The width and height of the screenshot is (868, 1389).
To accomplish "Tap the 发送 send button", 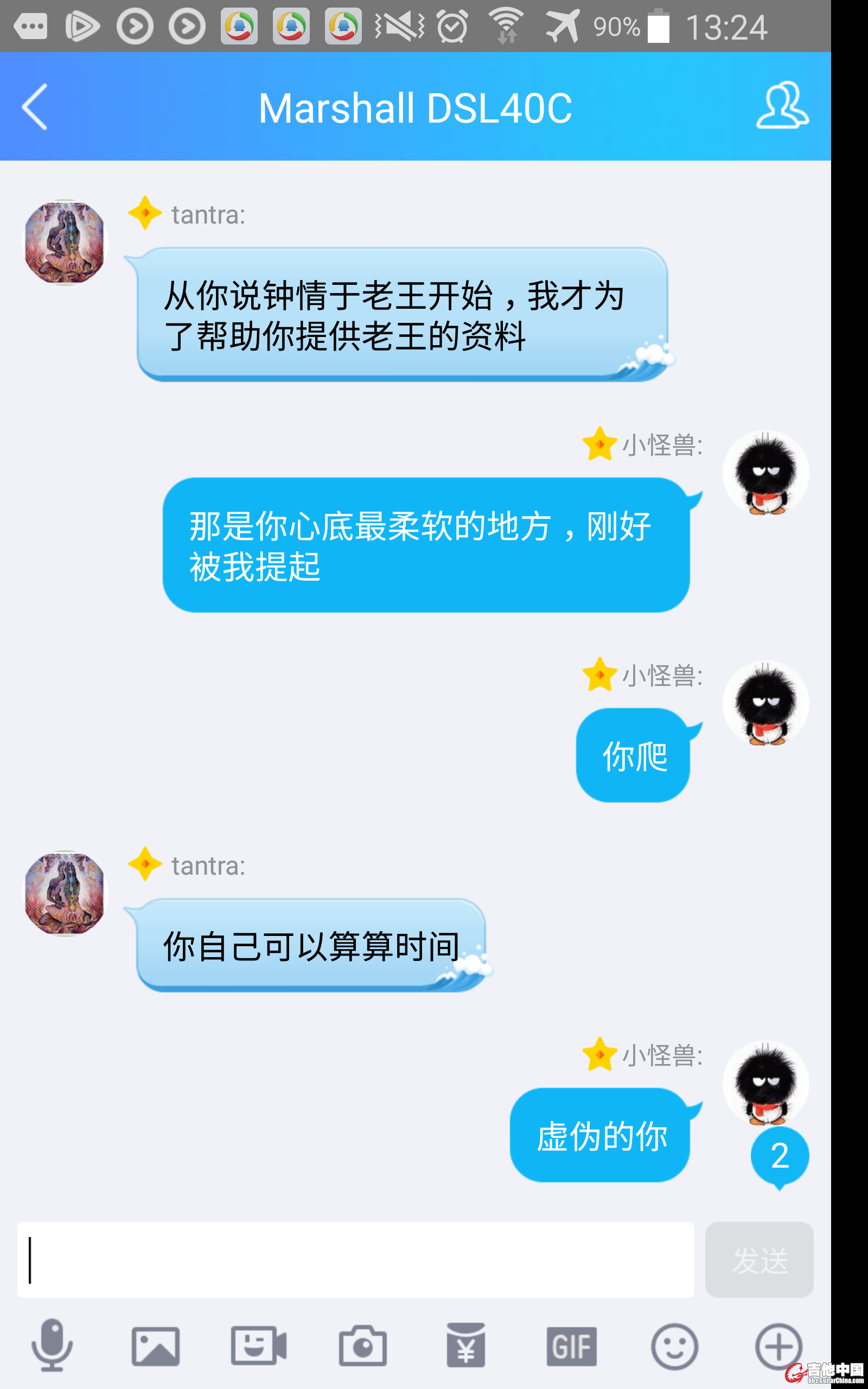I will point(759,1260).
